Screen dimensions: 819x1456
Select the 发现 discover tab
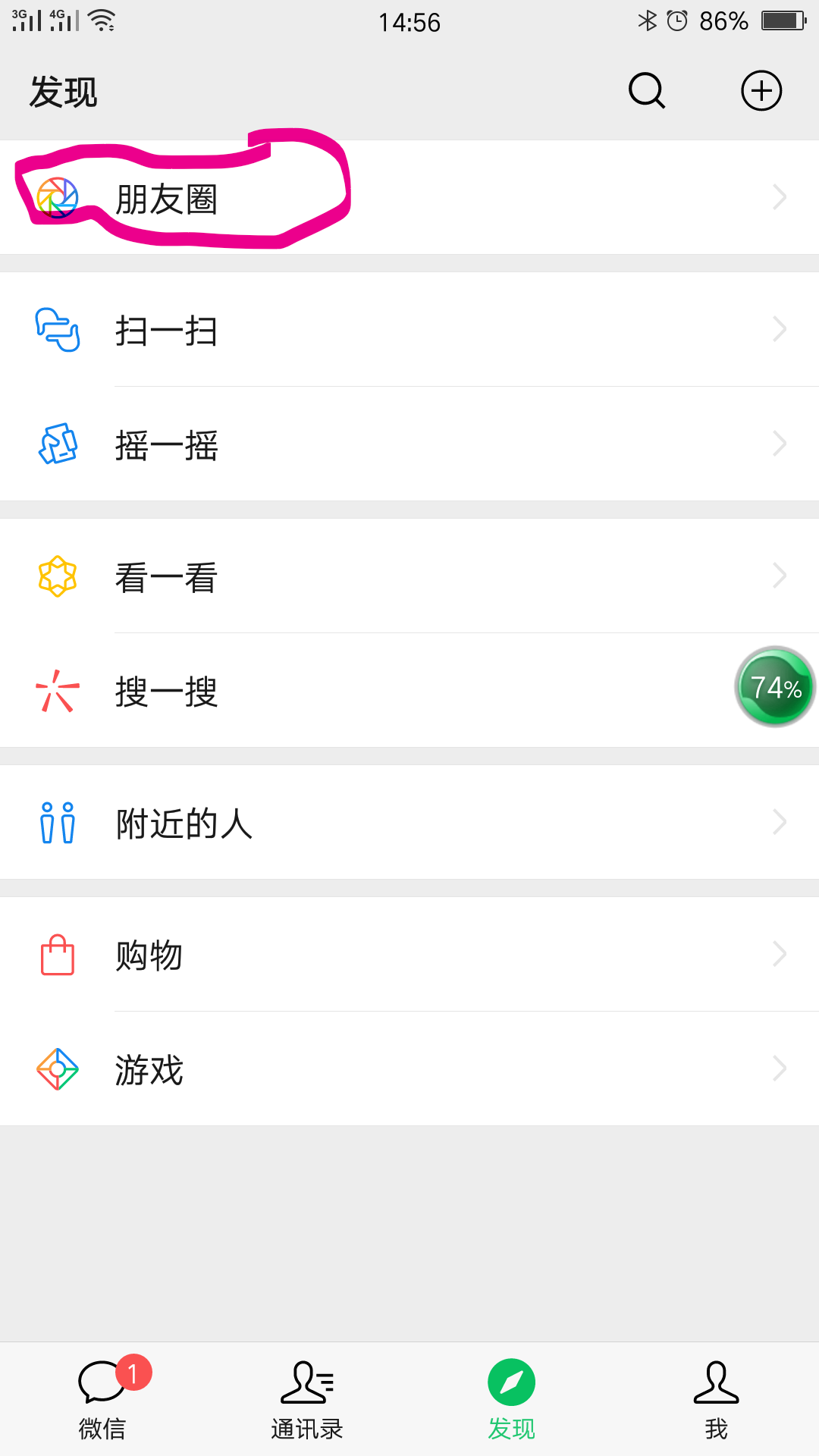point(512,1403)
